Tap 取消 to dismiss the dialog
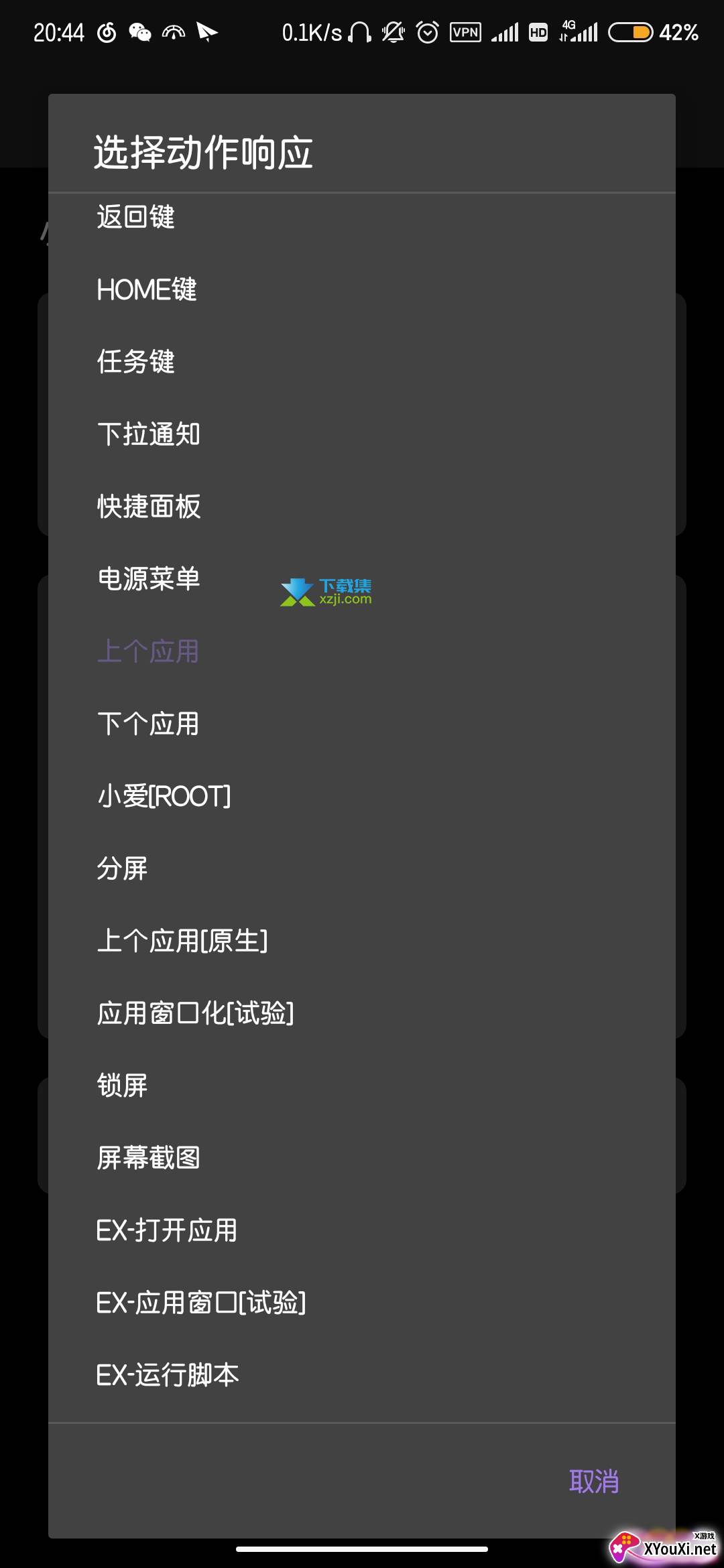Screen dimensions: 724x1568 coord(595,1480)
